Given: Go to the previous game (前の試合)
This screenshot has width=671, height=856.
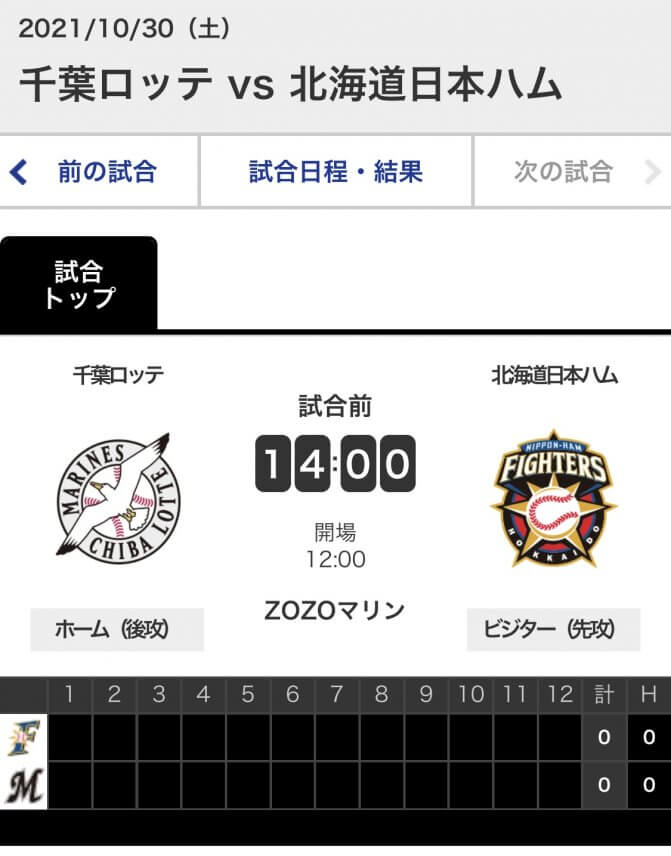Looking at the screenshot, I should [98, 171].
